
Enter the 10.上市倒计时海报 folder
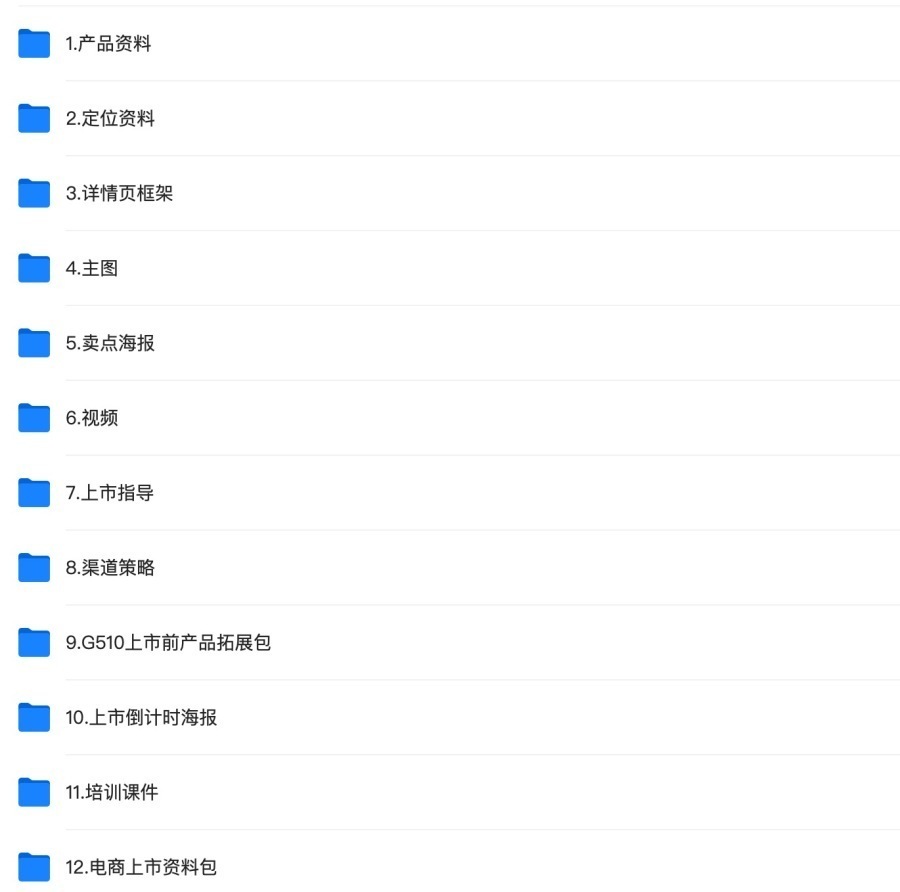[141, 718]
